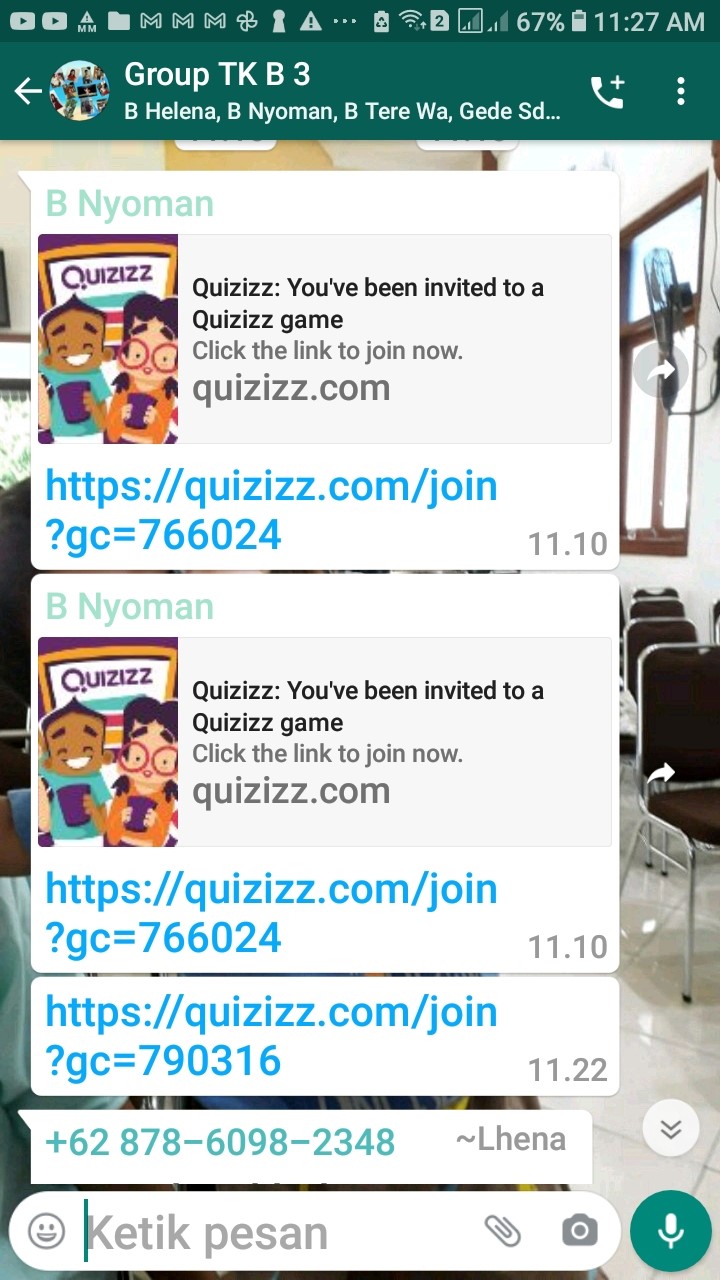Open Group TK B 3 info
Image resolution: width=720 pixels, height=1280 pixels.
pos(340,90)
